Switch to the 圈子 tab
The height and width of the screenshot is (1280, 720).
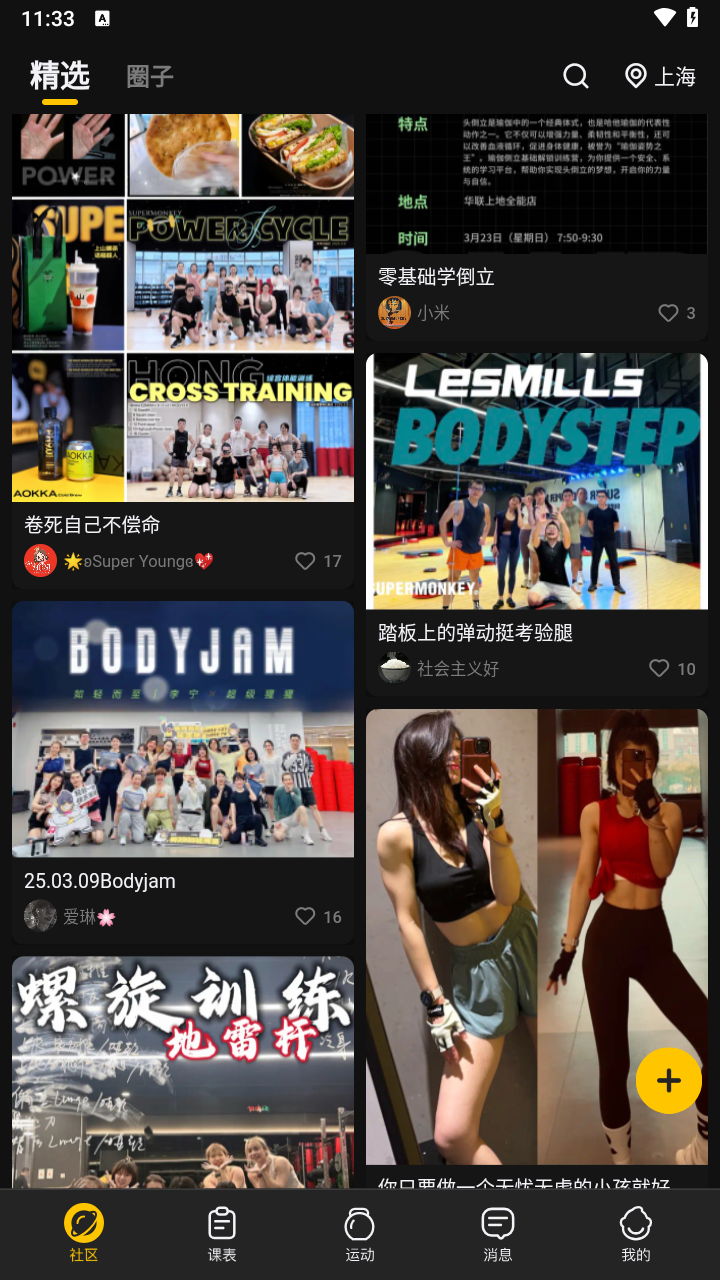tap(150, 76)
